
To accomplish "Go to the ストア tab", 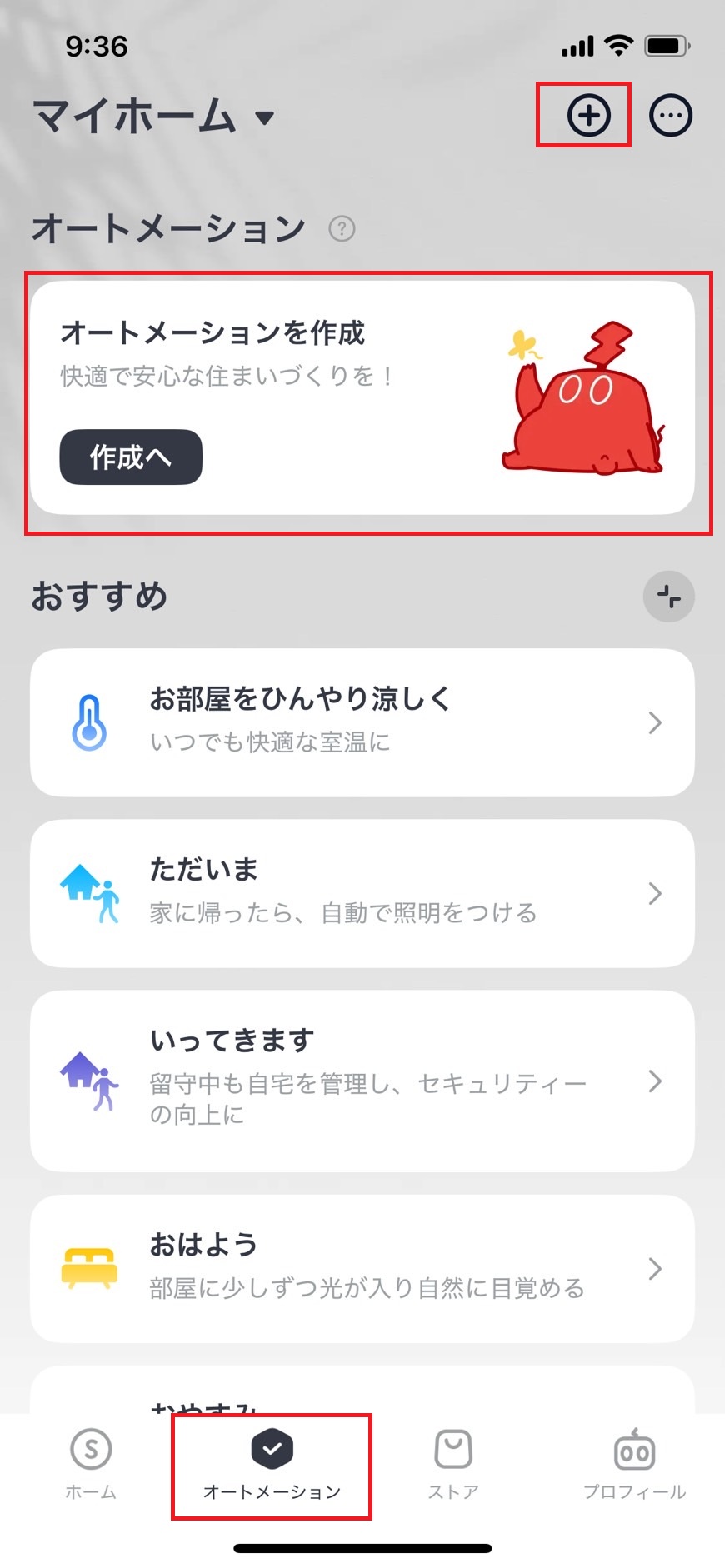I will tap(453, 1465).
